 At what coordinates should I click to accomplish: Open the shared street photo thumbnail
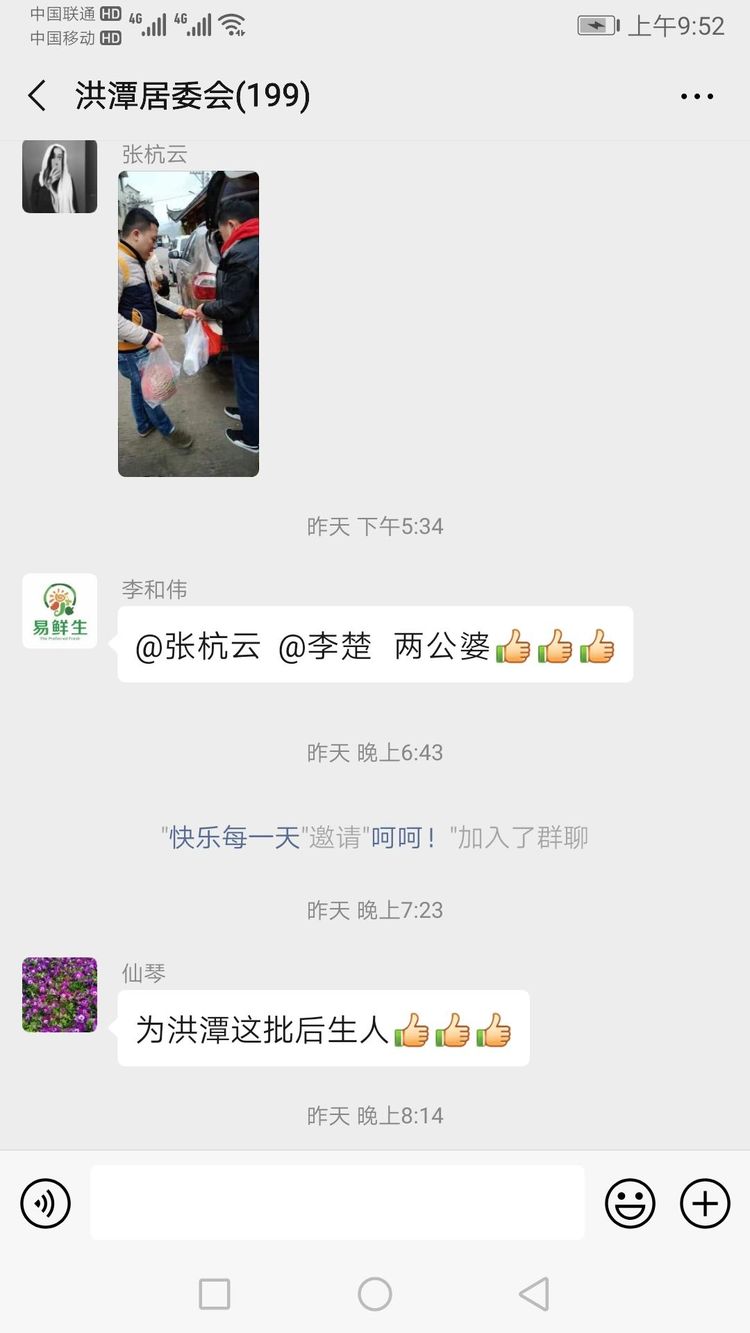pyautogui.click(x=188, y=325)
